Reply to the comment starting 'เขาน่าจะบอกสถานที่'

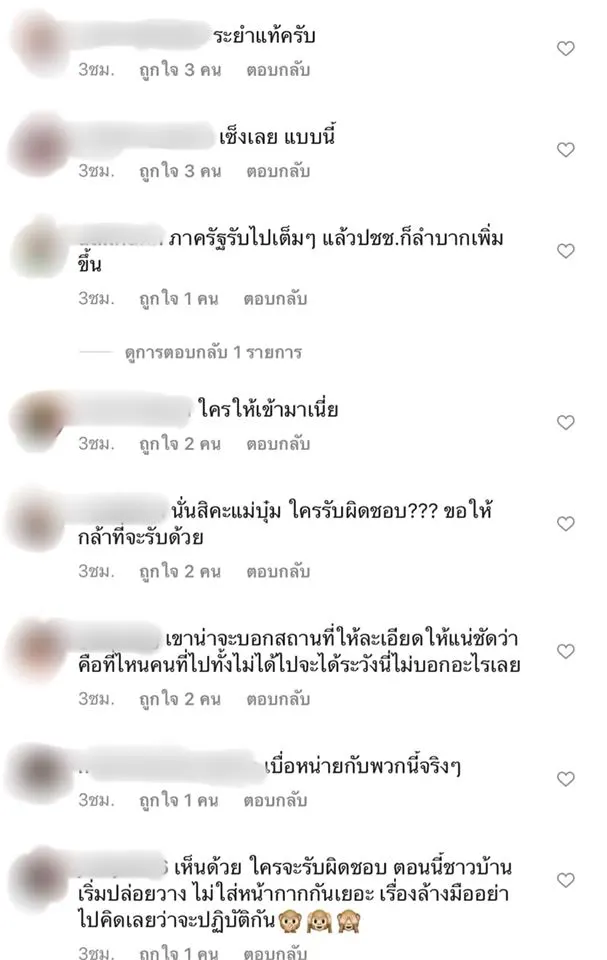click(278, 700)
